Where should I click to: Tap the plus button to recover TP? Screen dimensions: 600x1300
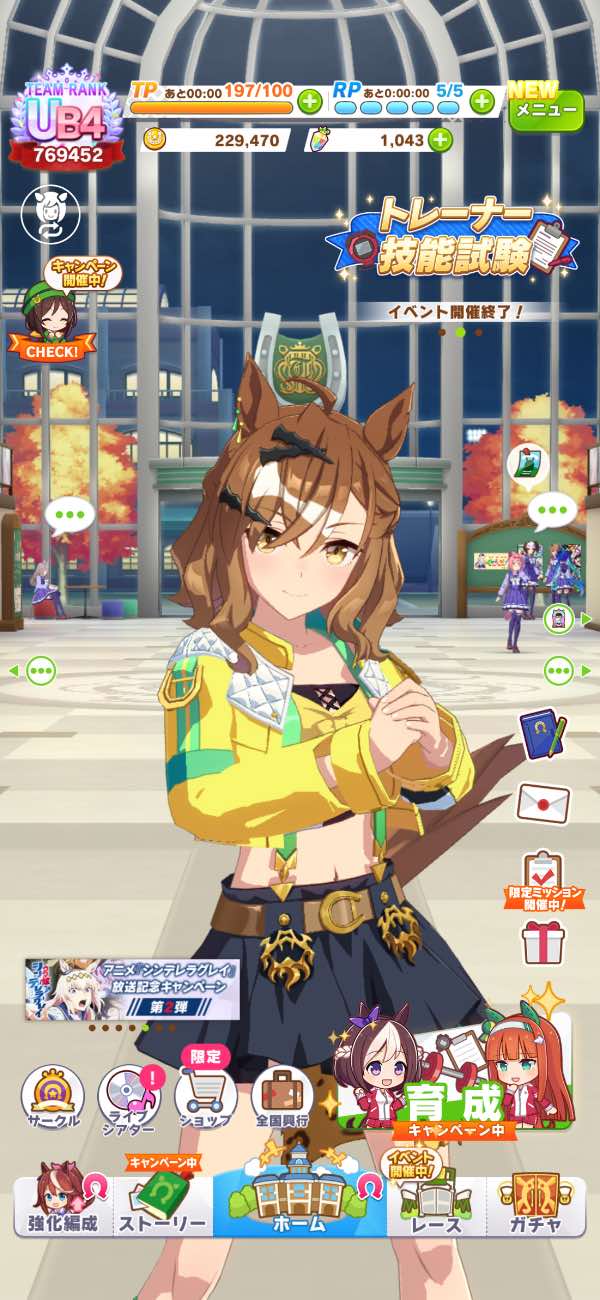(309, 101)
